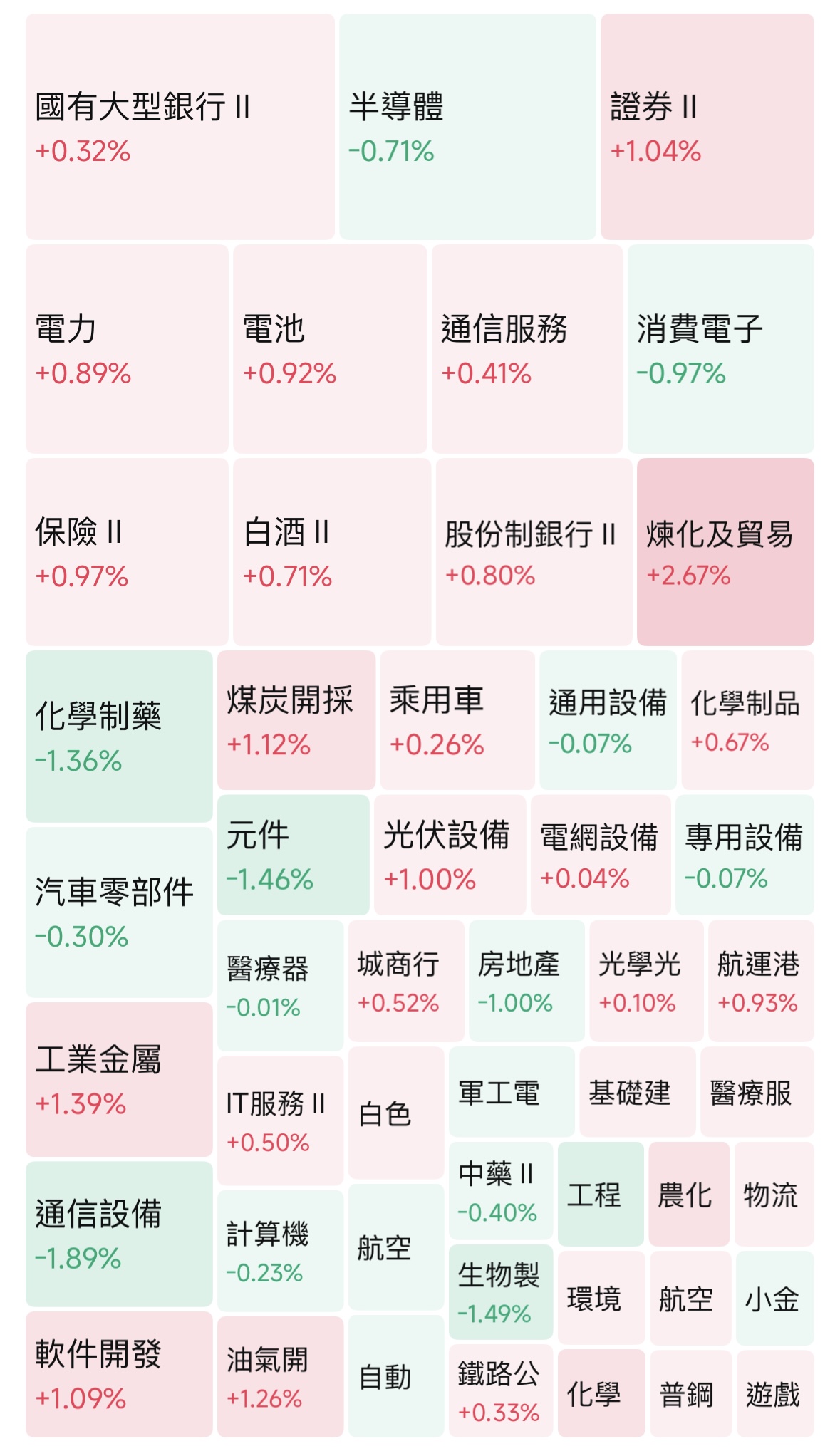Viewport: 840px width, 1456px height.
Task: Open the 電池 sector tile
Action: [x=330, y=349]
